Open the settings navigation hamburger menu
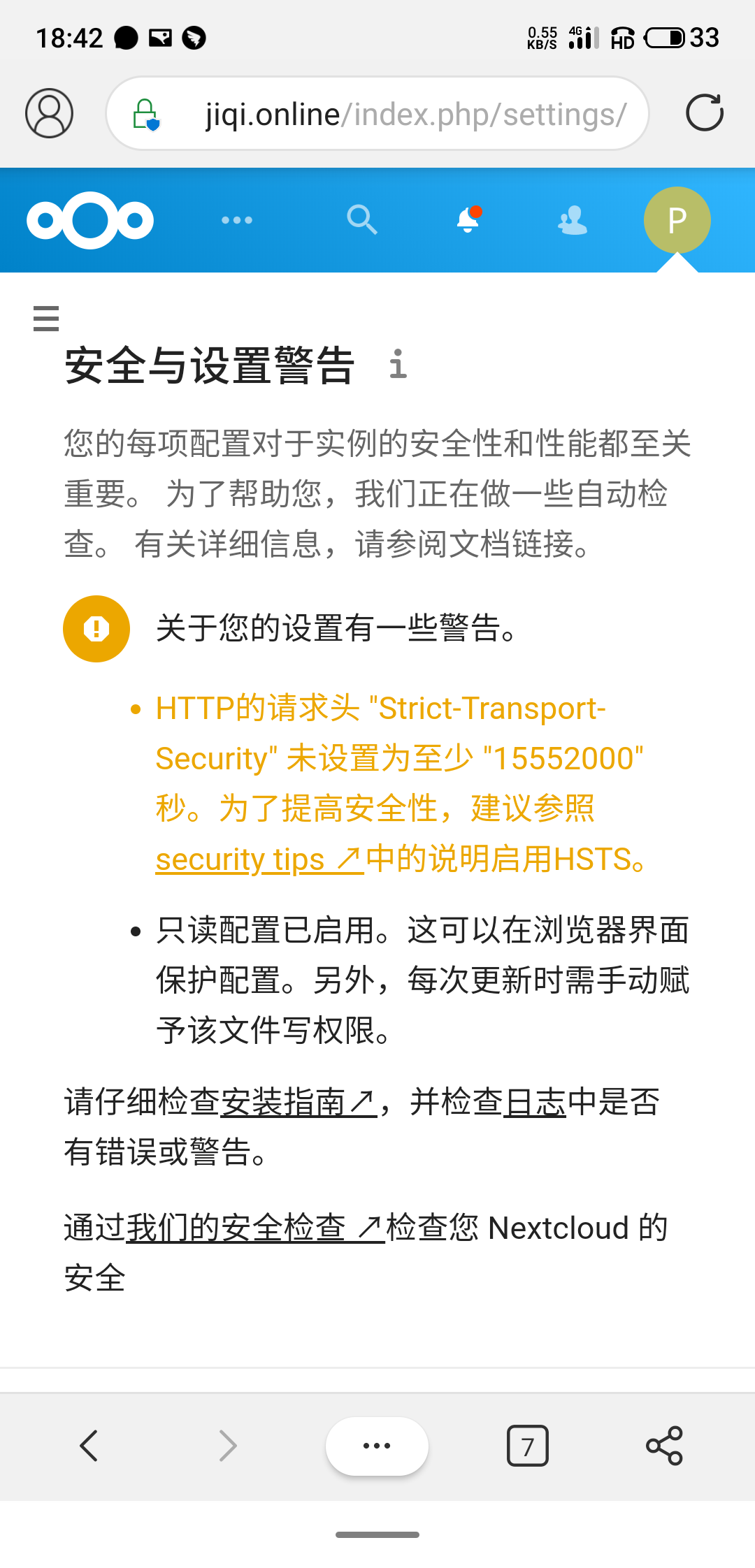This screenshot has width=755, height=1568. [x=46, y=319]
